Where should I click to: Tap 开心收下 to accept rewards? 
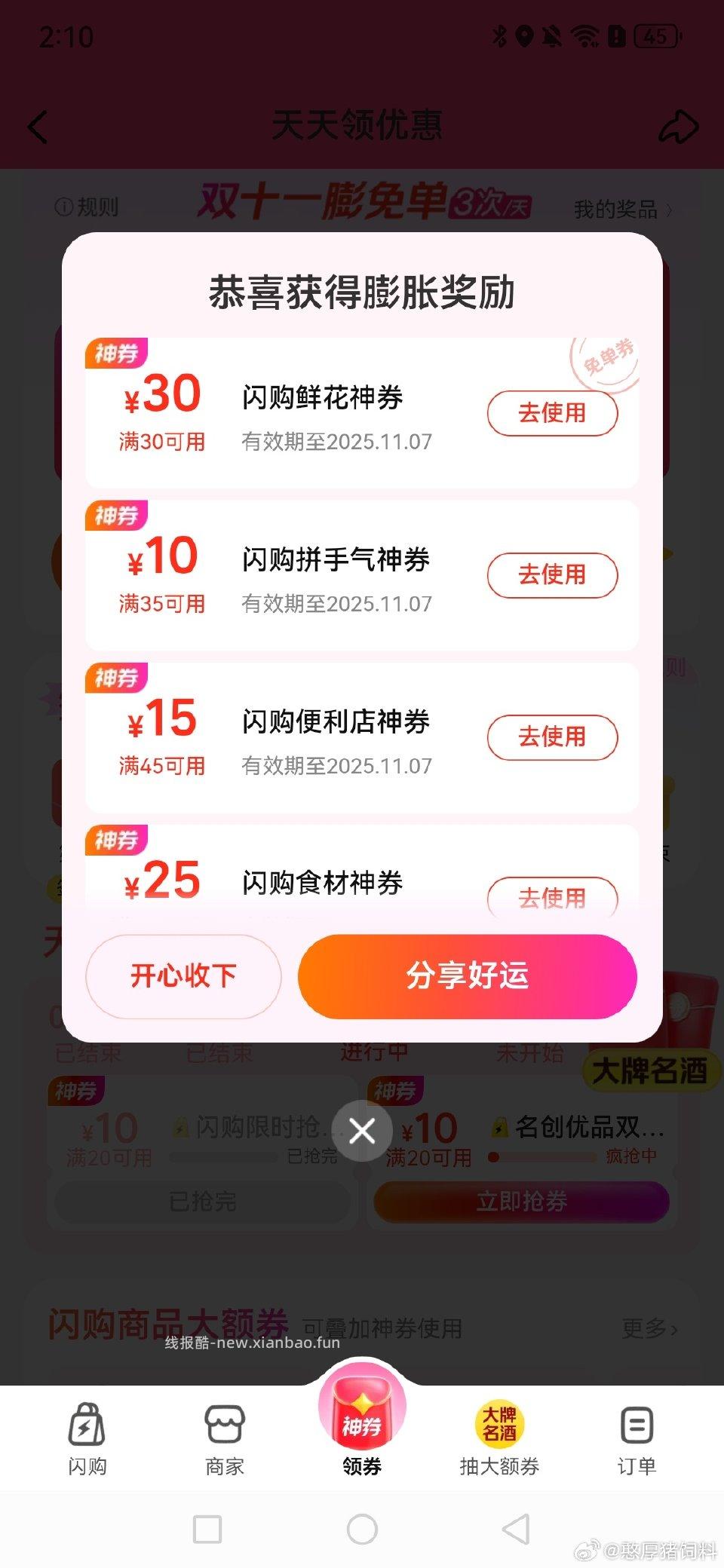[x=183, y=976]
